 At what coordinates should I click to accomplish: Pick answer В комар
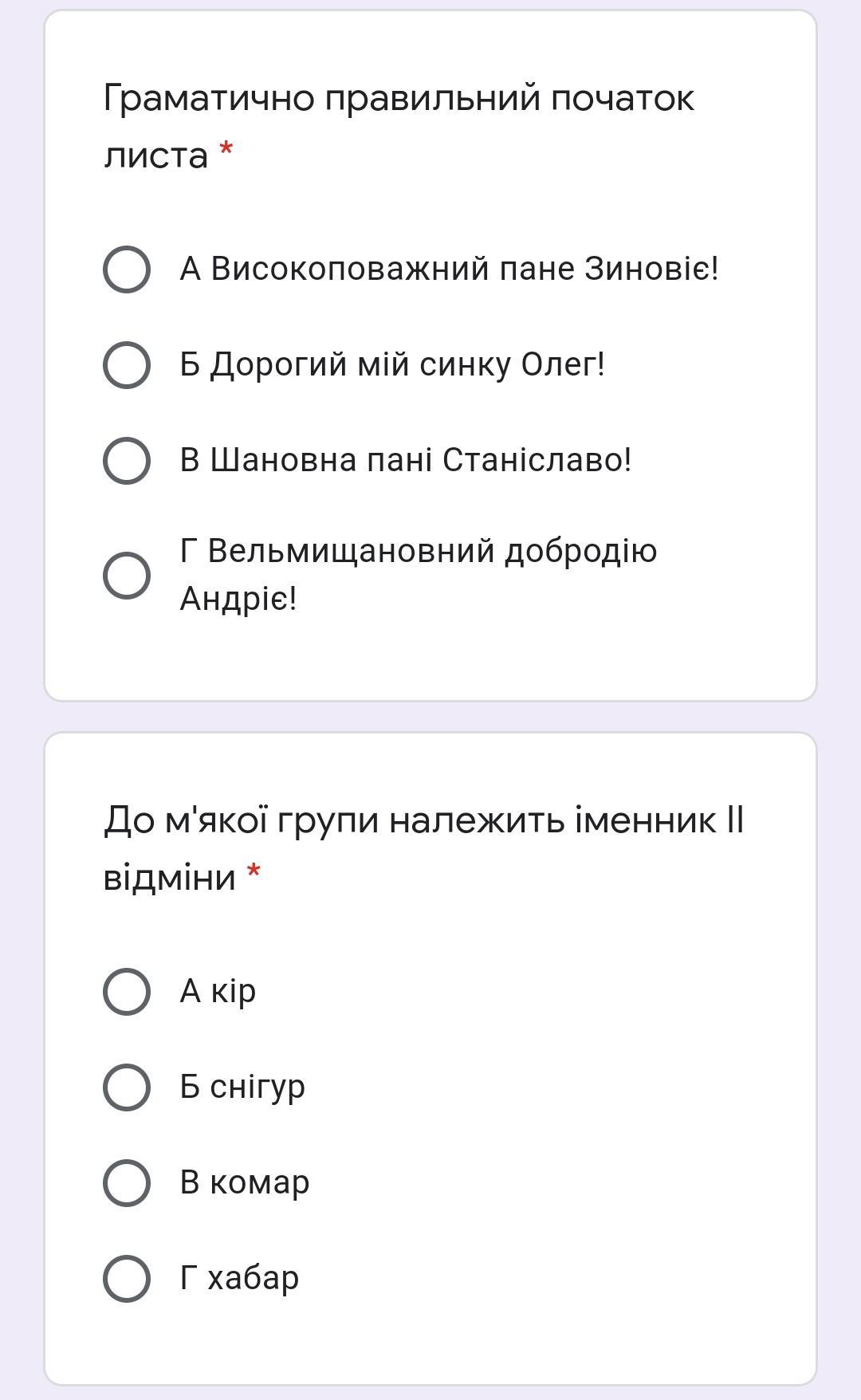pos(127,1183)
